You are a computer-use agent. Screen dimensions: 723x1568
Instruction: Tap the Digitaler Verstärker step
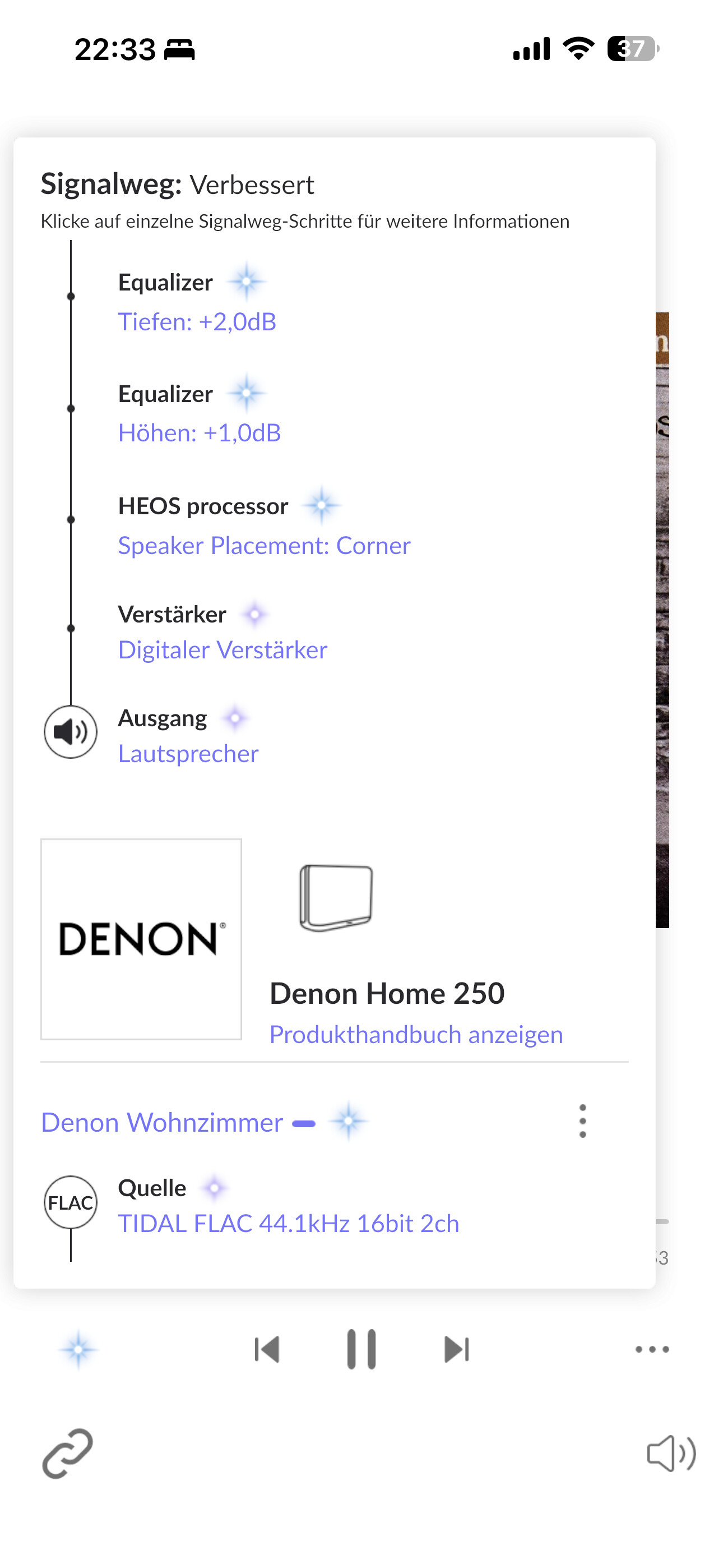coord(222,649)
